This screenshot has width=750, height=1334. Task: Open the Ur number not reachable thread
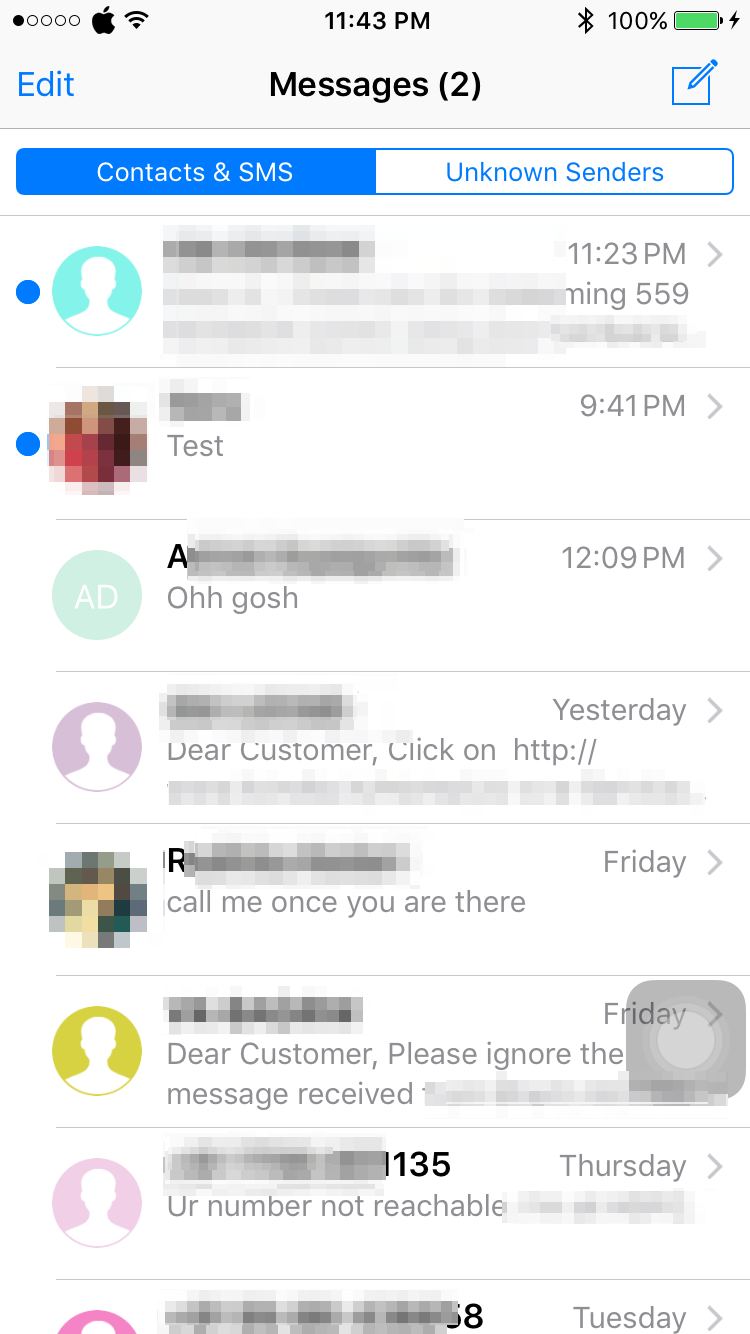(375, 1204)
